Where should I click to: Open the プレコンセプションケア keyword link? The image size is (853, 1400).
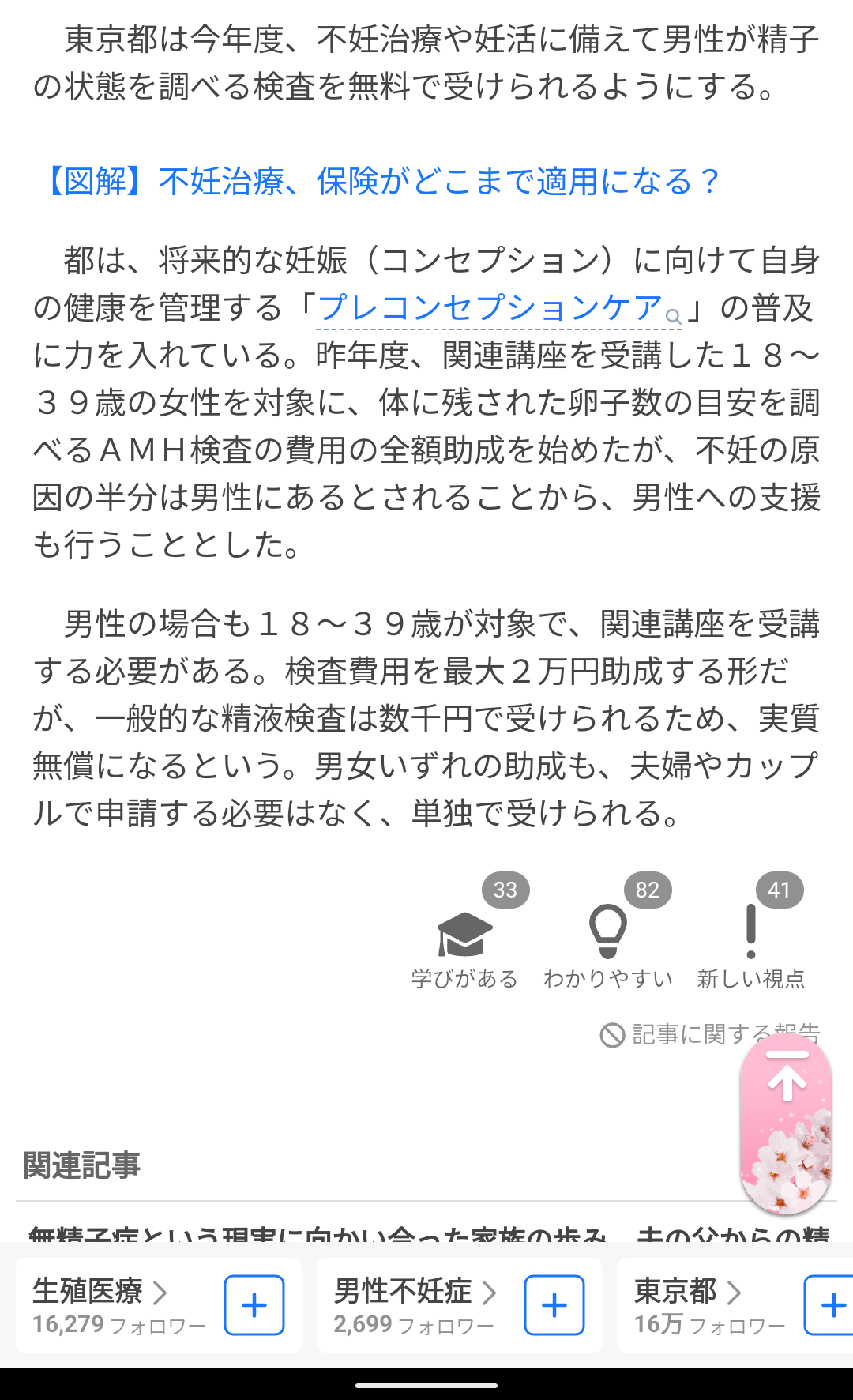pos(499,308)
